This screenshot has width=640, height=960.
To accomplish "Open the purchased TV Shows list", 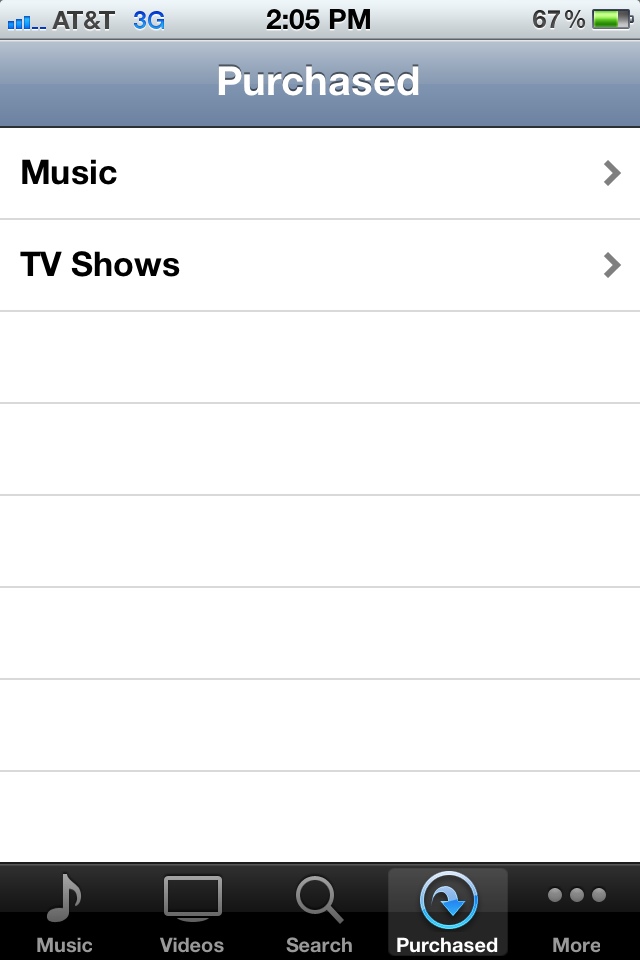I will [x=320, y=265].
